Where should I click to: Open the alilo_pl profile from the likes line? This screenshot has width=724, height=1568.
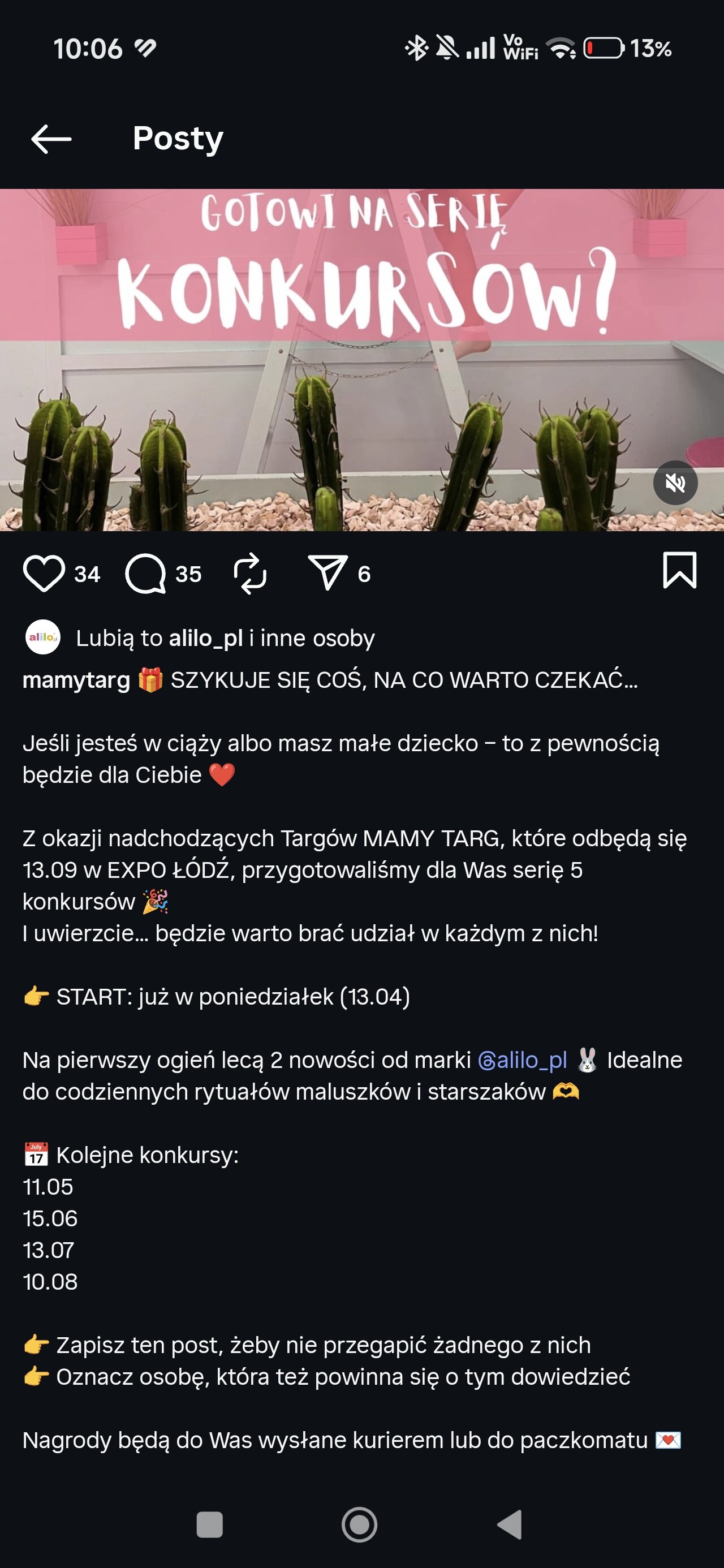click(x=206, y=638)
